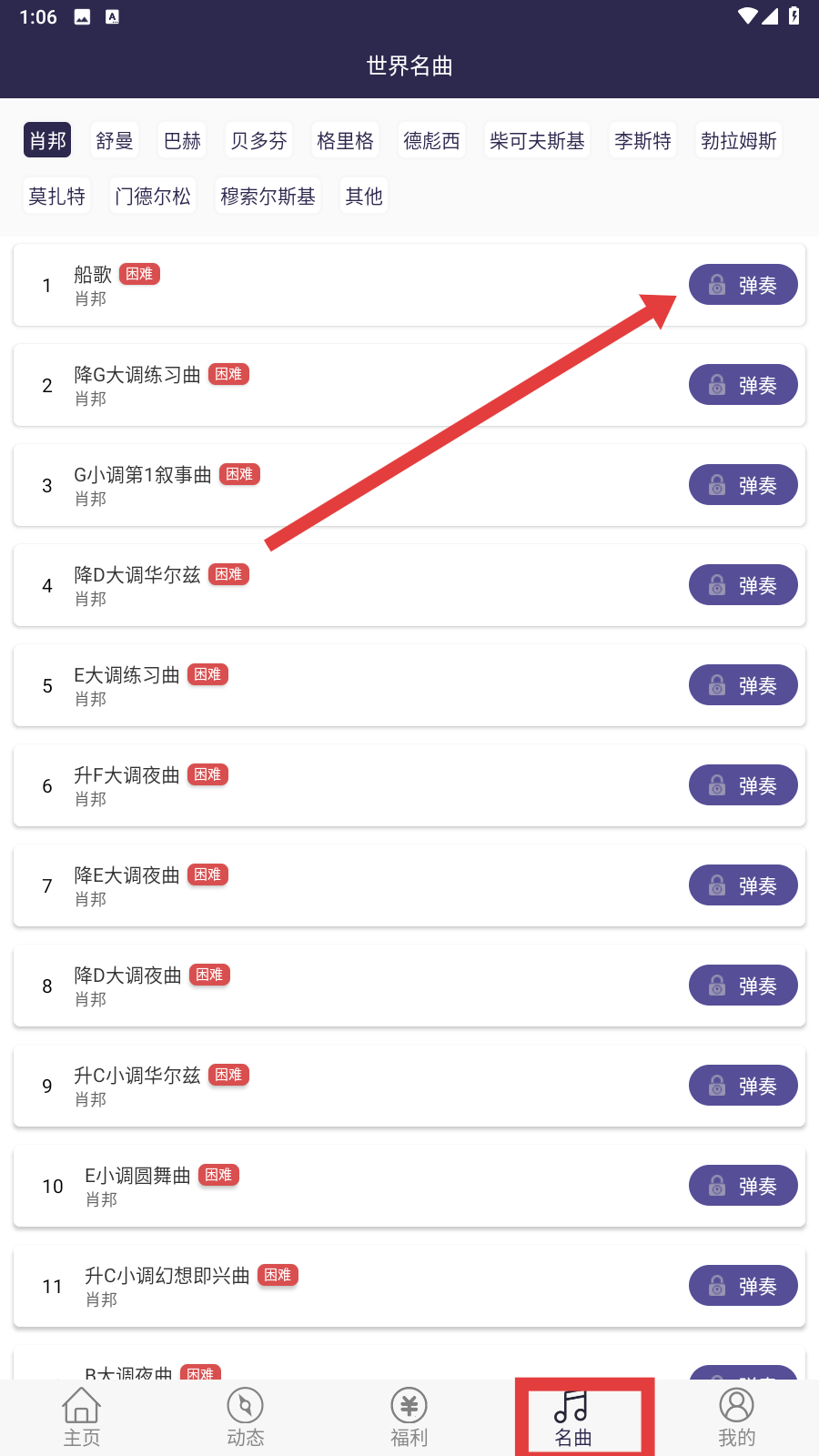This screenshot has width=819, height=1456.
Task: Play 船歌 with the 弹奏 button
Action: coord(743,285)
